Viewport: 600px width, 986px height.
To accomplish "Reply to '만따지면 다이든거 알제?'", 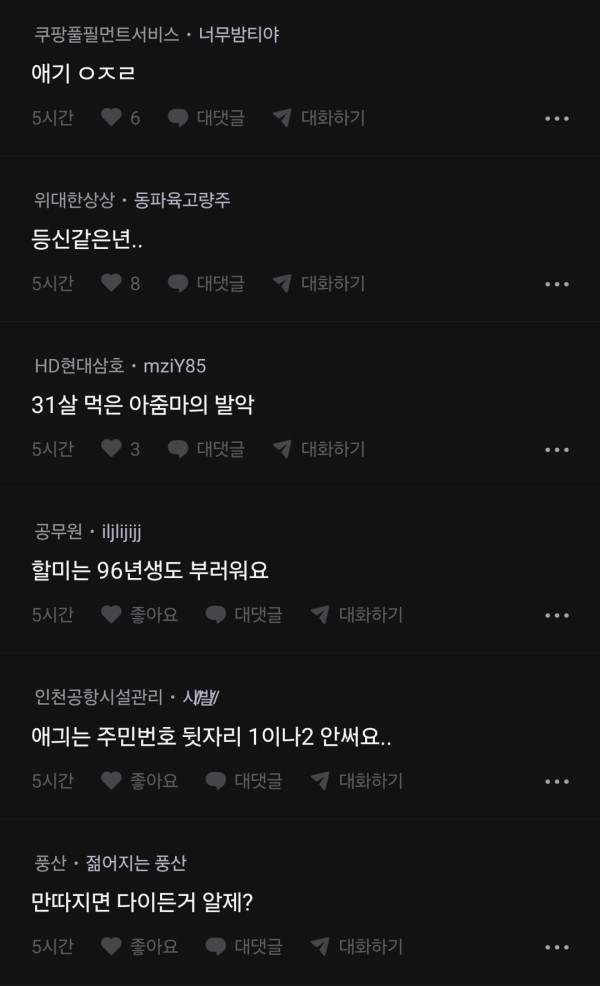I will [244, 946].
